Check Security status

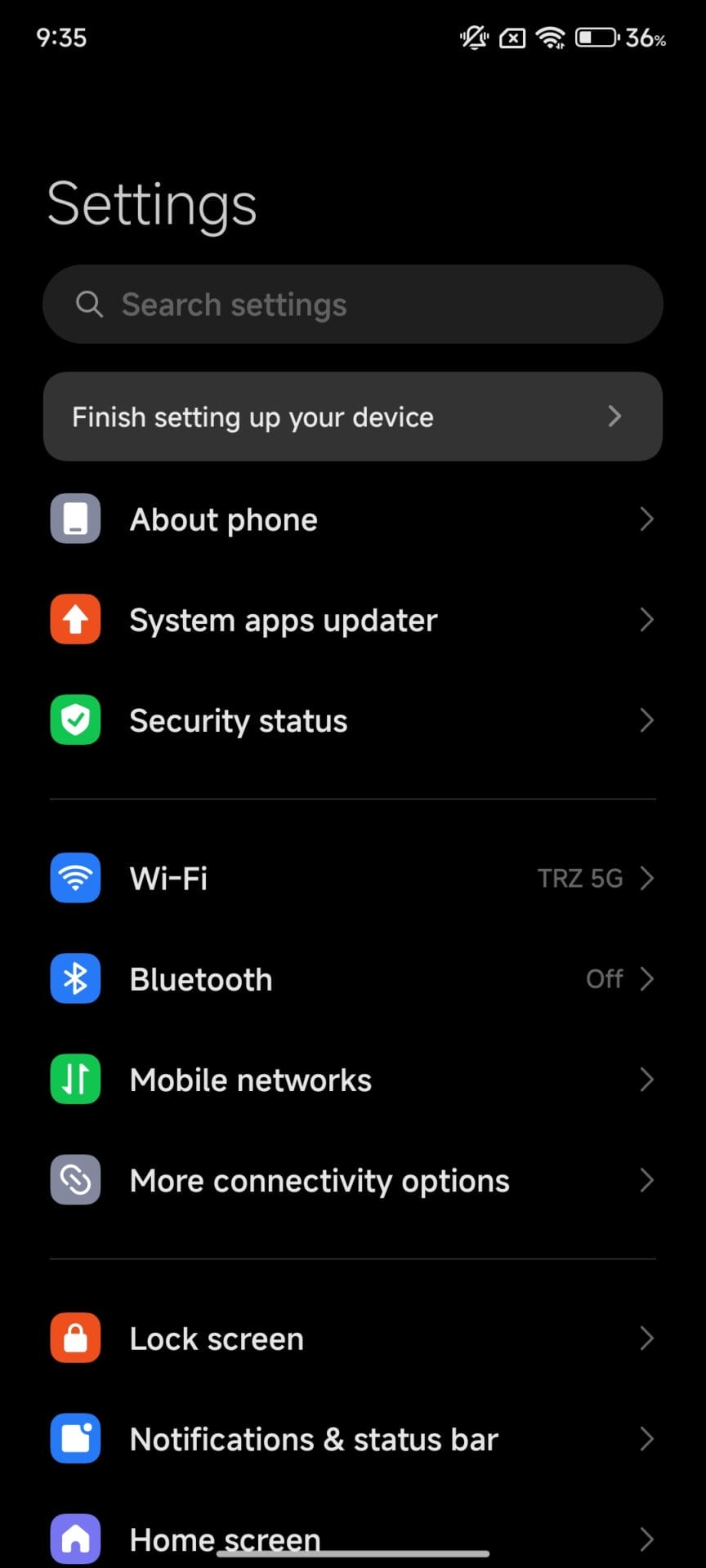351,721
